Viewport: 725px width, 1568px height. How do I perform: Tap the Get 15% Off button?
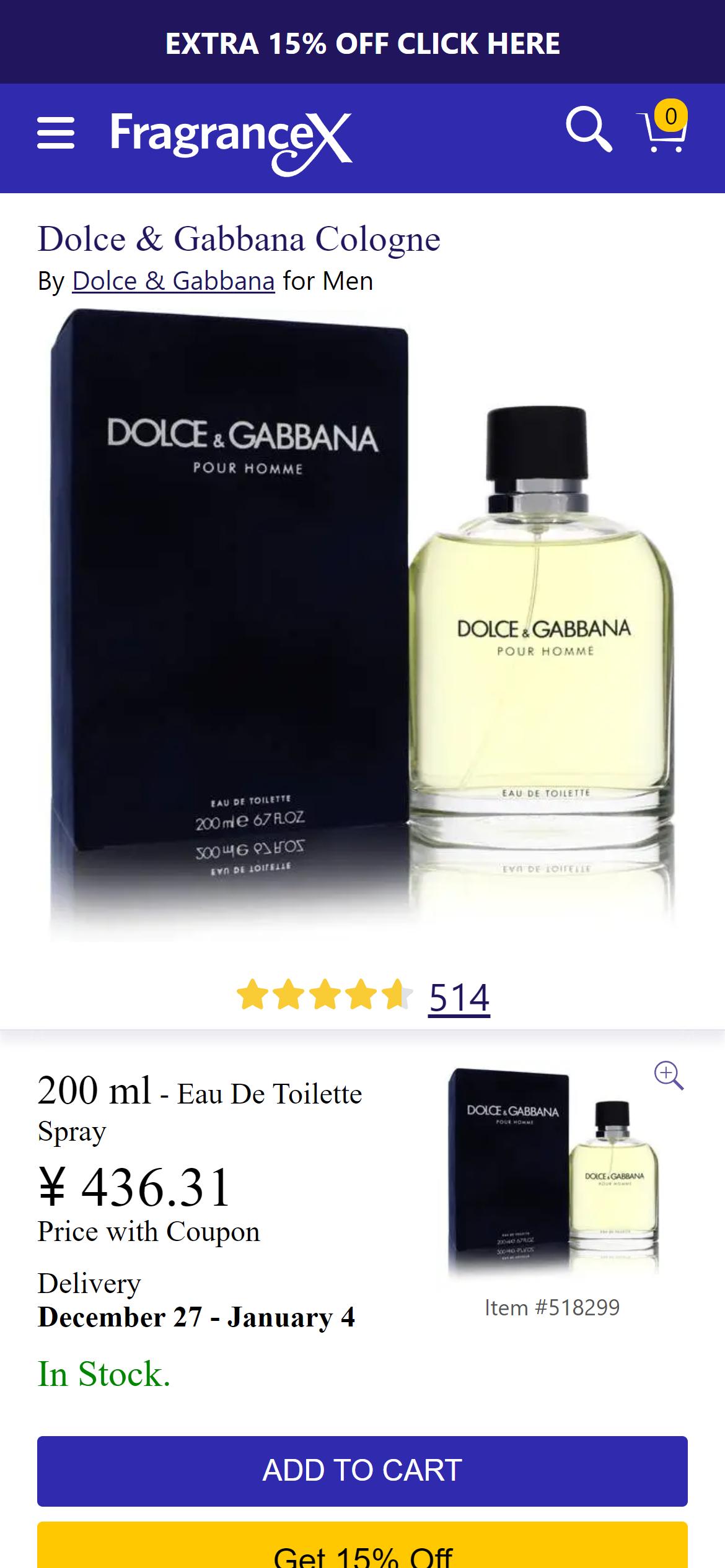point(362,1548)
